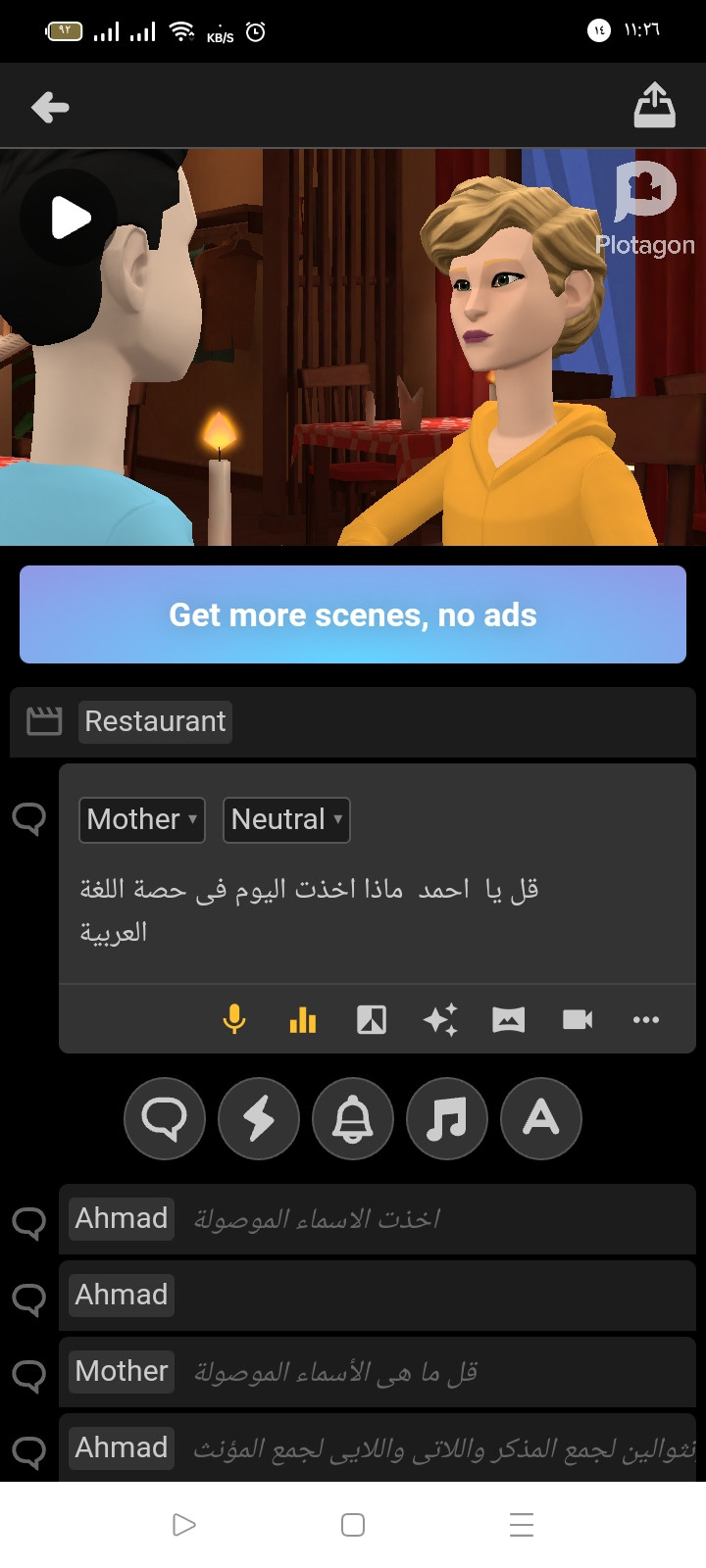Edit the Mother's Arabic dialogue text
The image size is (706, 1568).
(309, 909)
